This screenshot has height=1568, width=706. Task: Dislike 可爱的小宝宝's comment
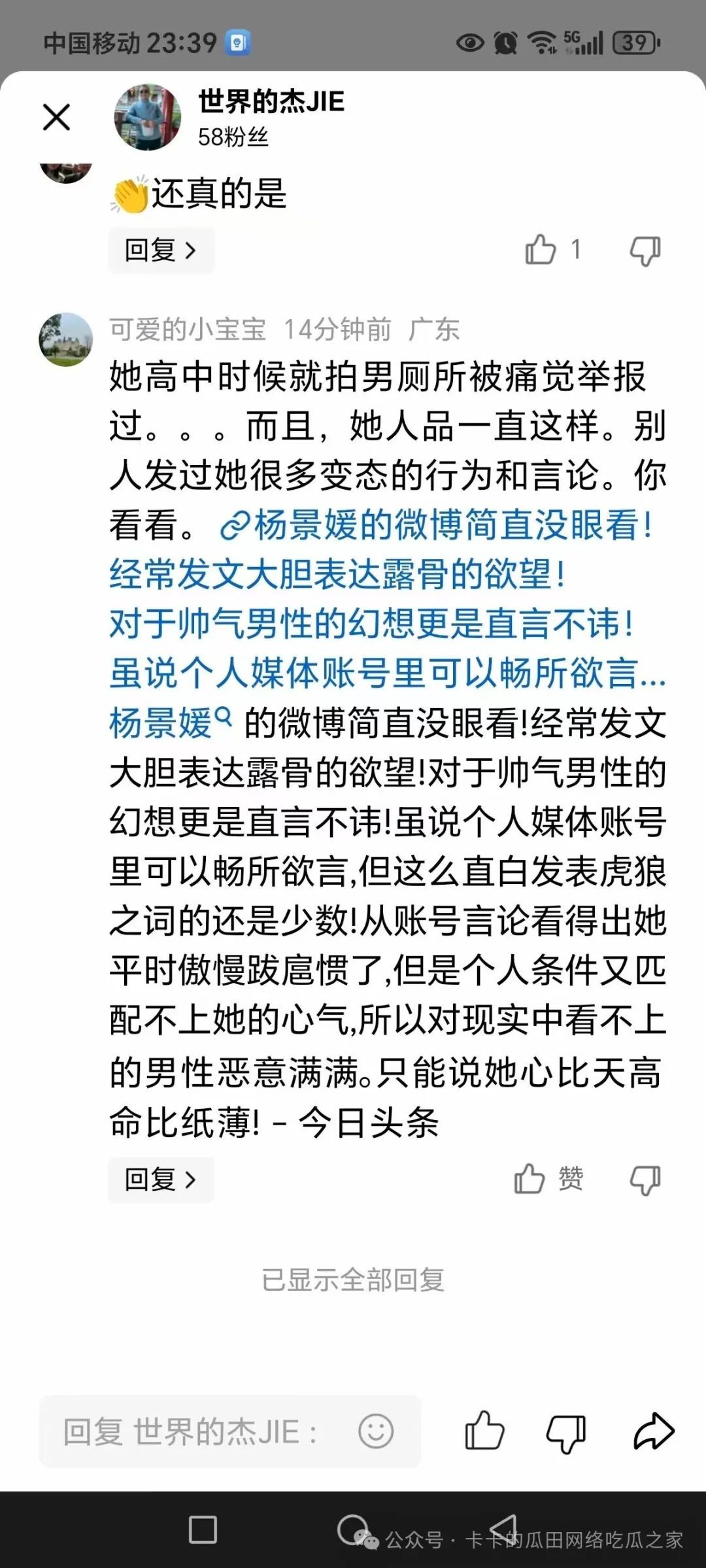(645, 1180)
